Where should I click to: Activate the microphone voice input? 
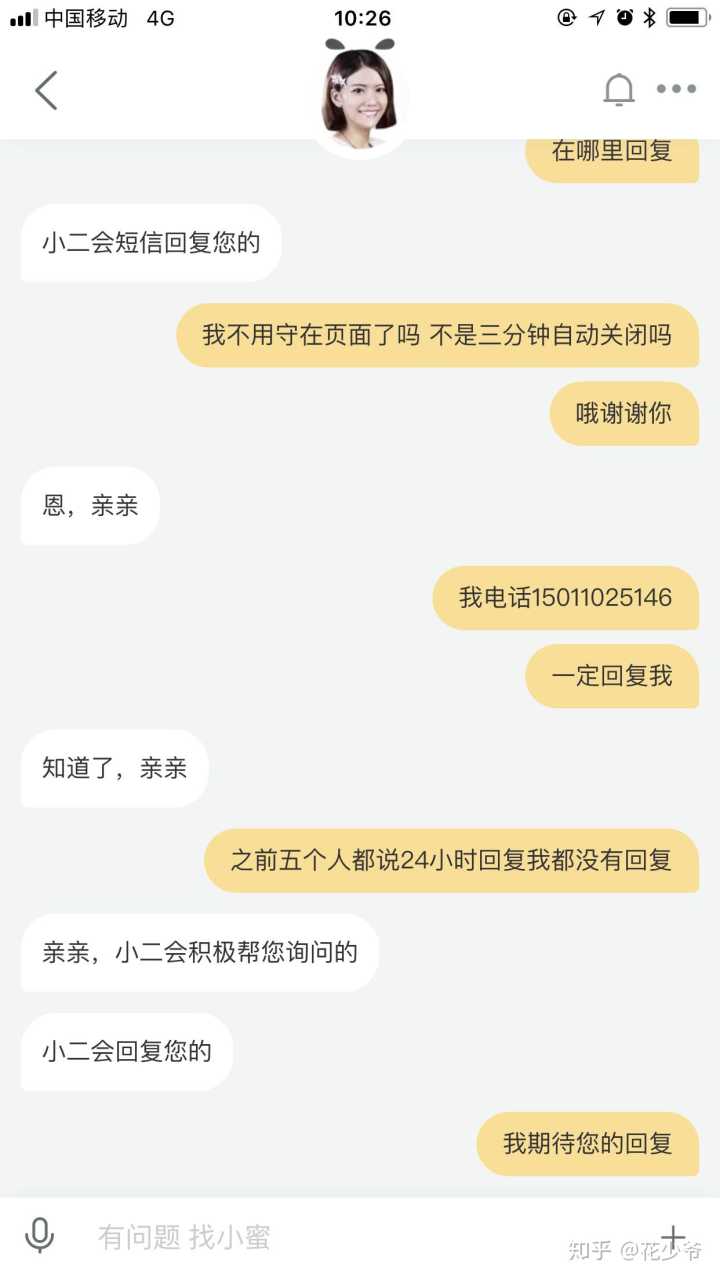click(x=40, y=1236)
